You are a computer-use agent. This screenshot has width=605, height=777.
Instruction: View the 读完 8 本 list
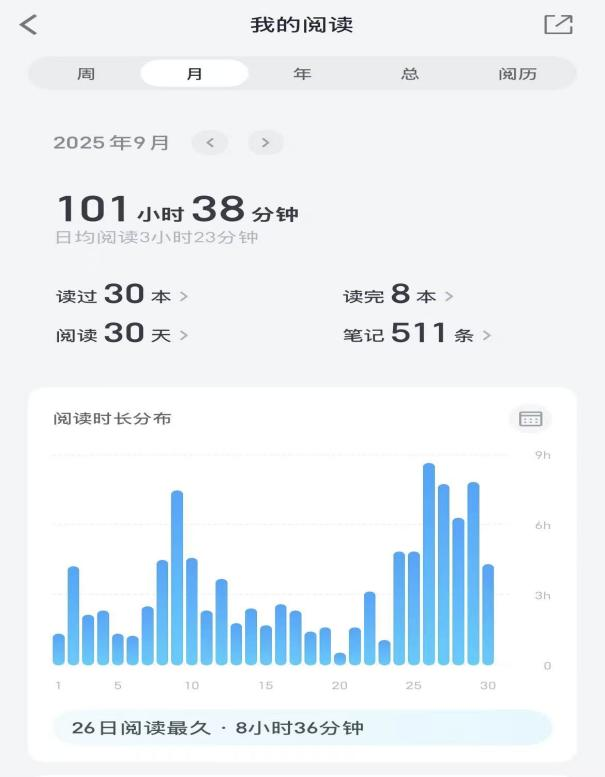[398, 295]
